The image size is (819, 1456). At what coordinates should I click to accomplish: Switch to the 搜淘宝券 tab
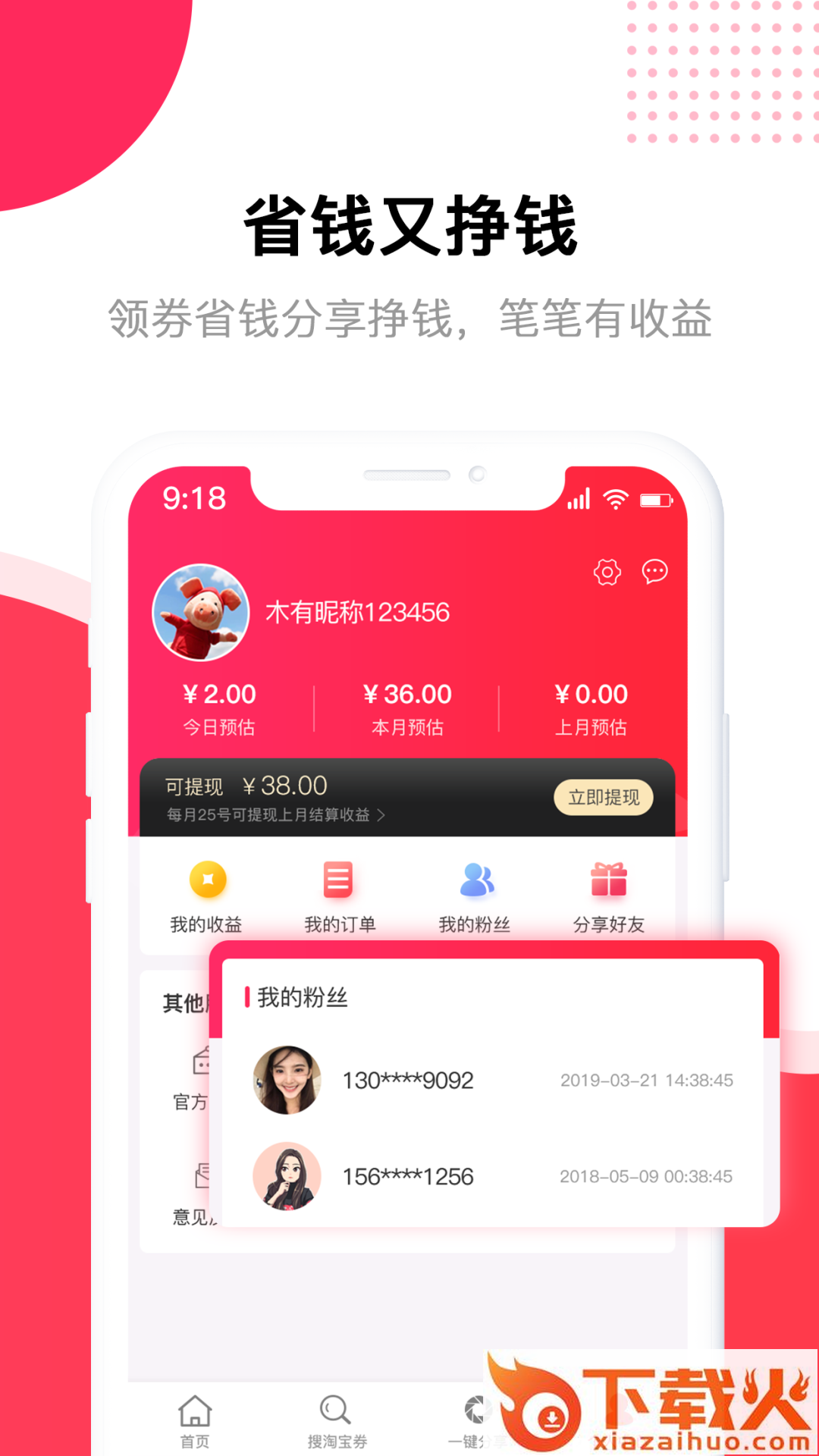click(x=334, y=1418)
